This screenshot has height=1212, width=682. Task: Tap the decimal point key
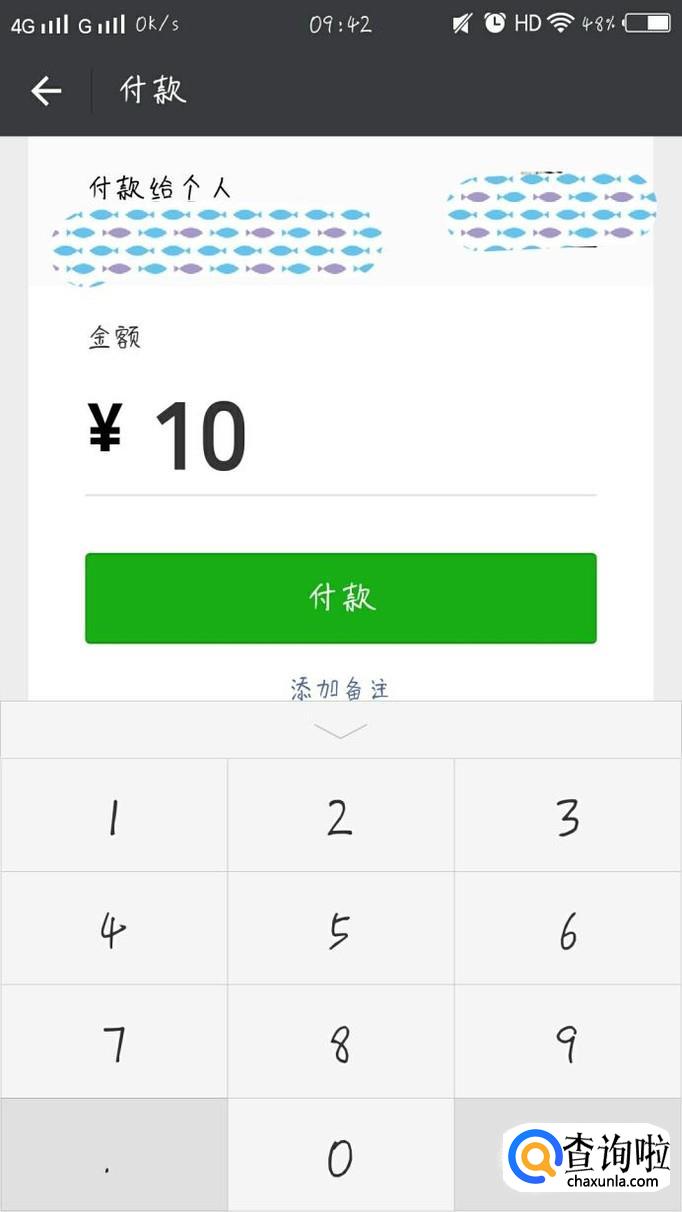(114, 1156)
